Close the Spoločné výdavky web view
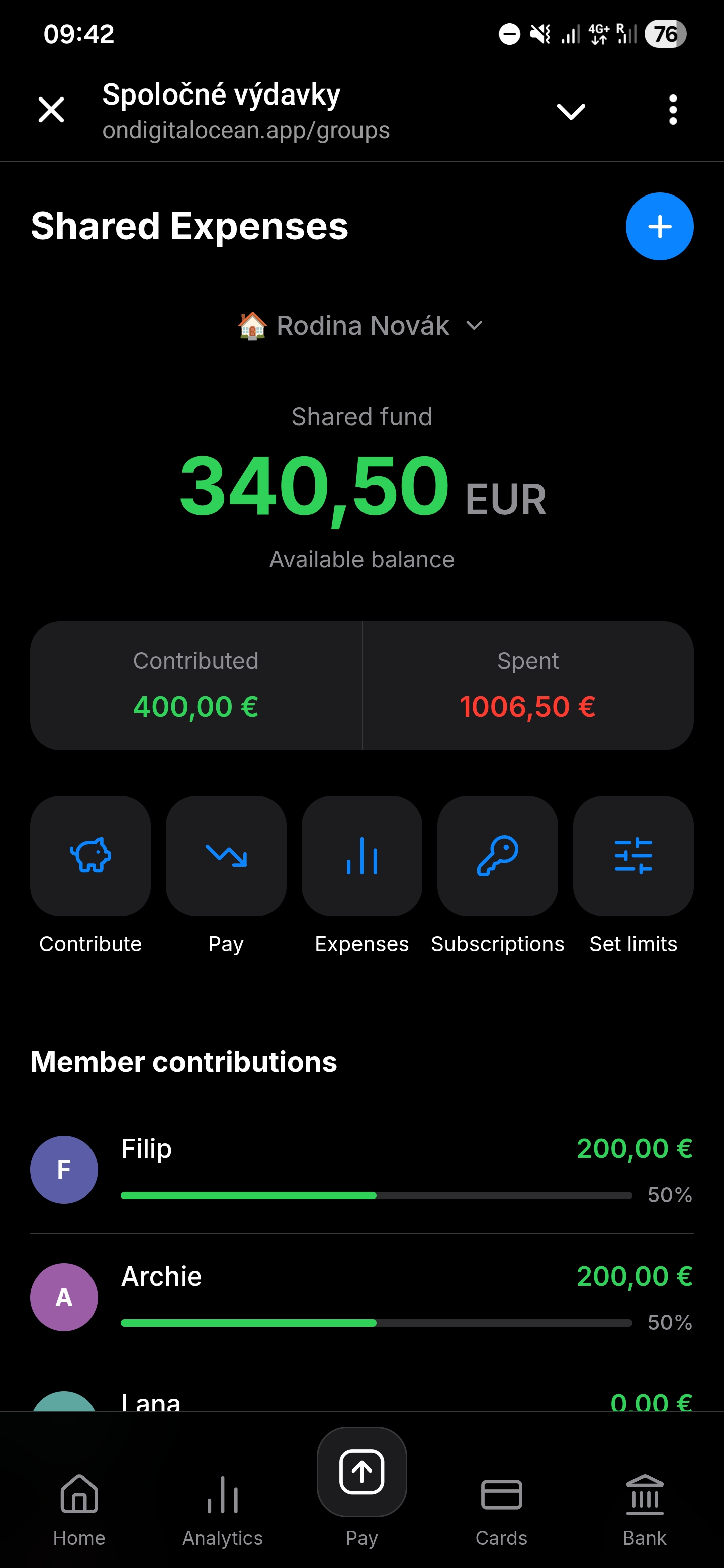Screen dimensions: 724x1568 tap(51, 110)
